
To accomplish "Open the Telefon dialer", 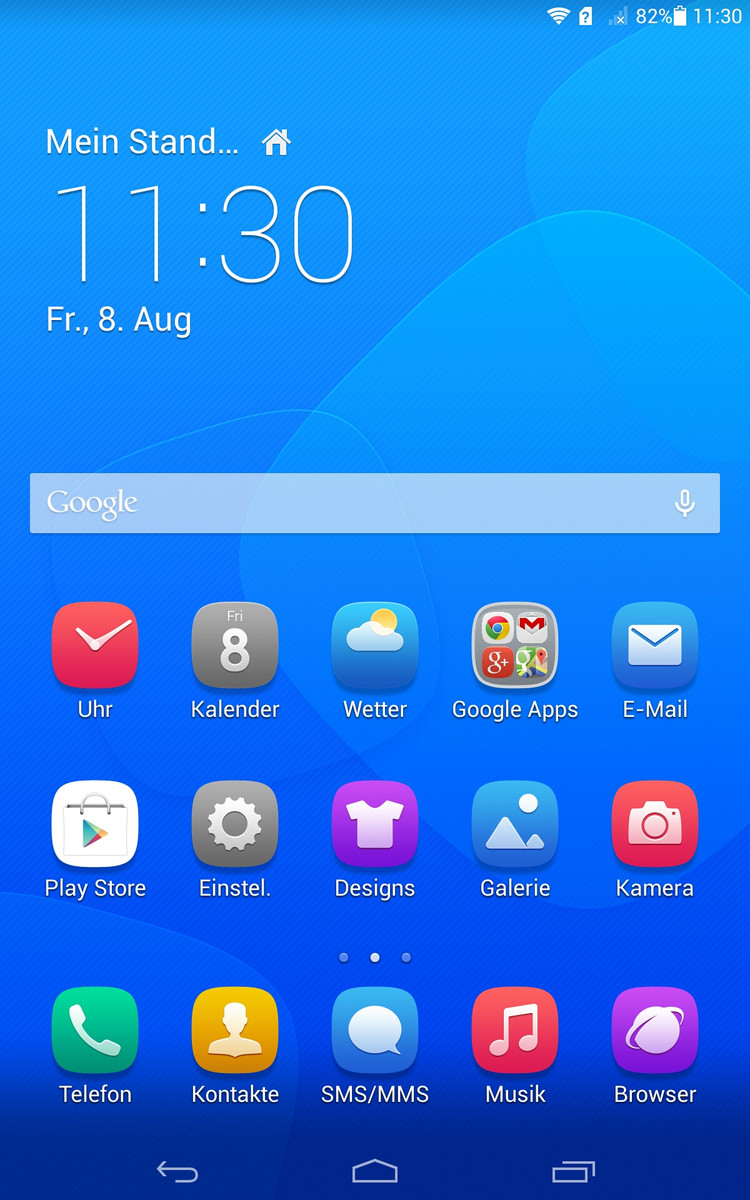I will coord(95,1031).
